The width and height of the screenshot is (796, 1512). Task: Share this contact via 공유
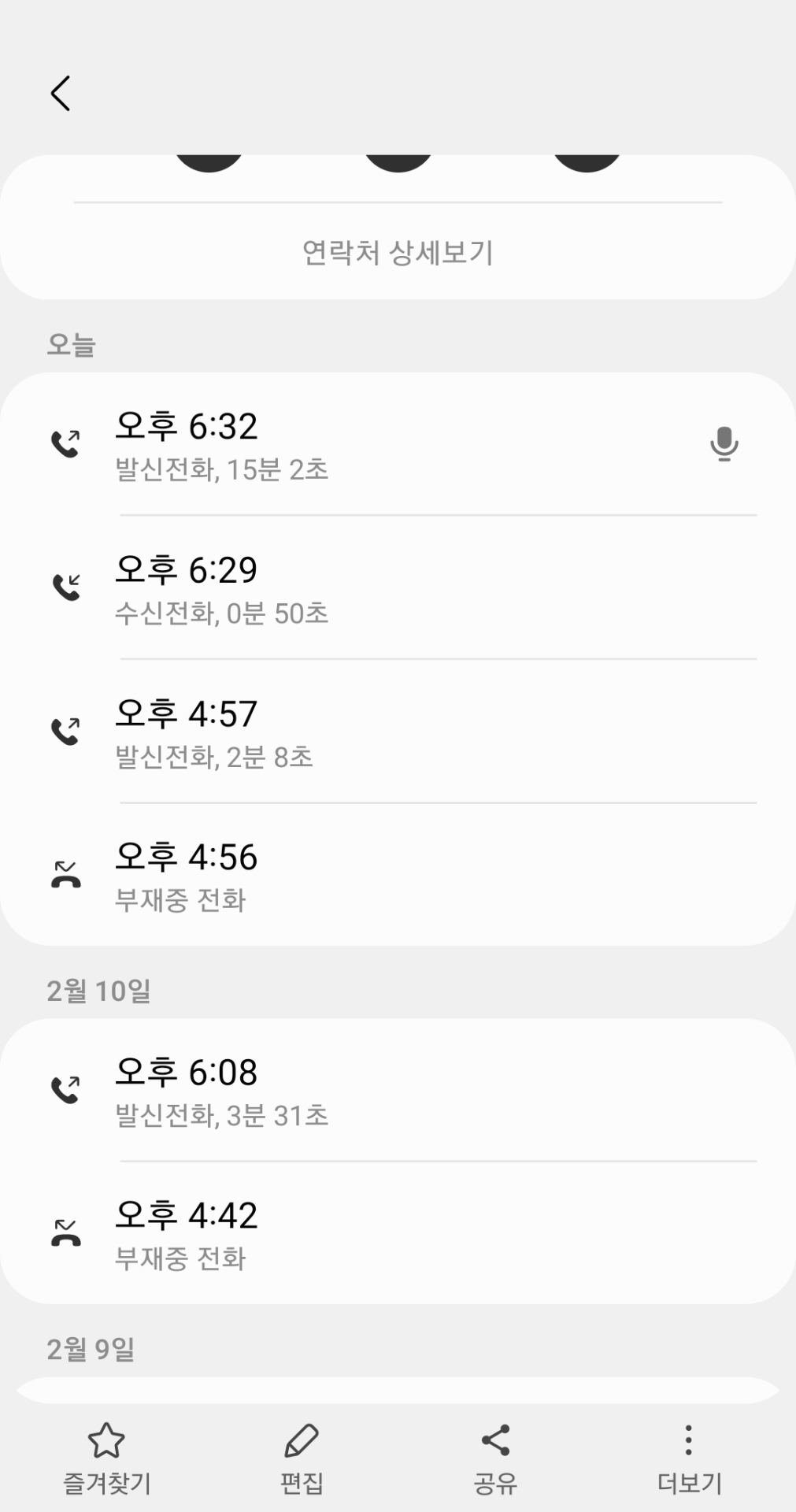(x=495, y=1458)
